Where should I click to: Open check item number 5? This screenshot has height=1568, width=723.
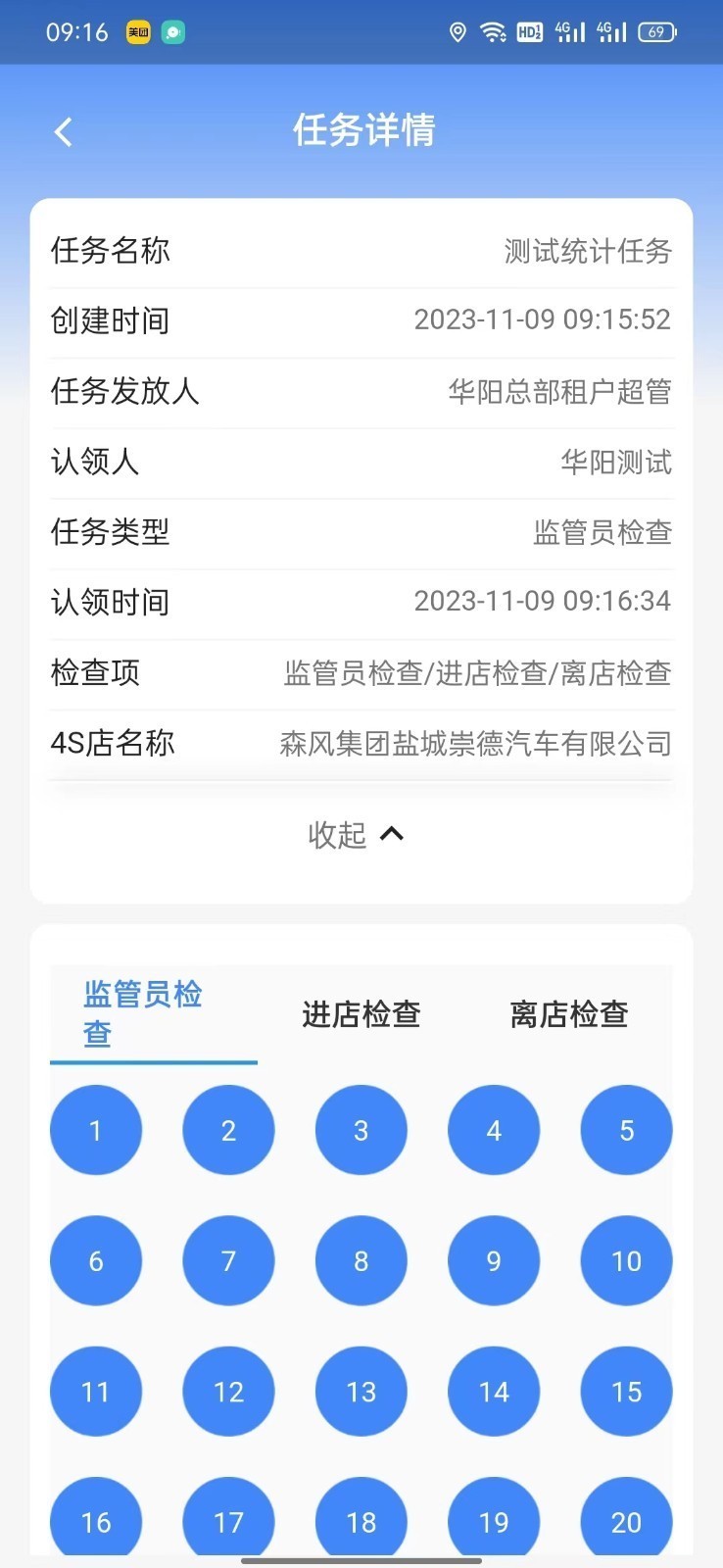626,1130
